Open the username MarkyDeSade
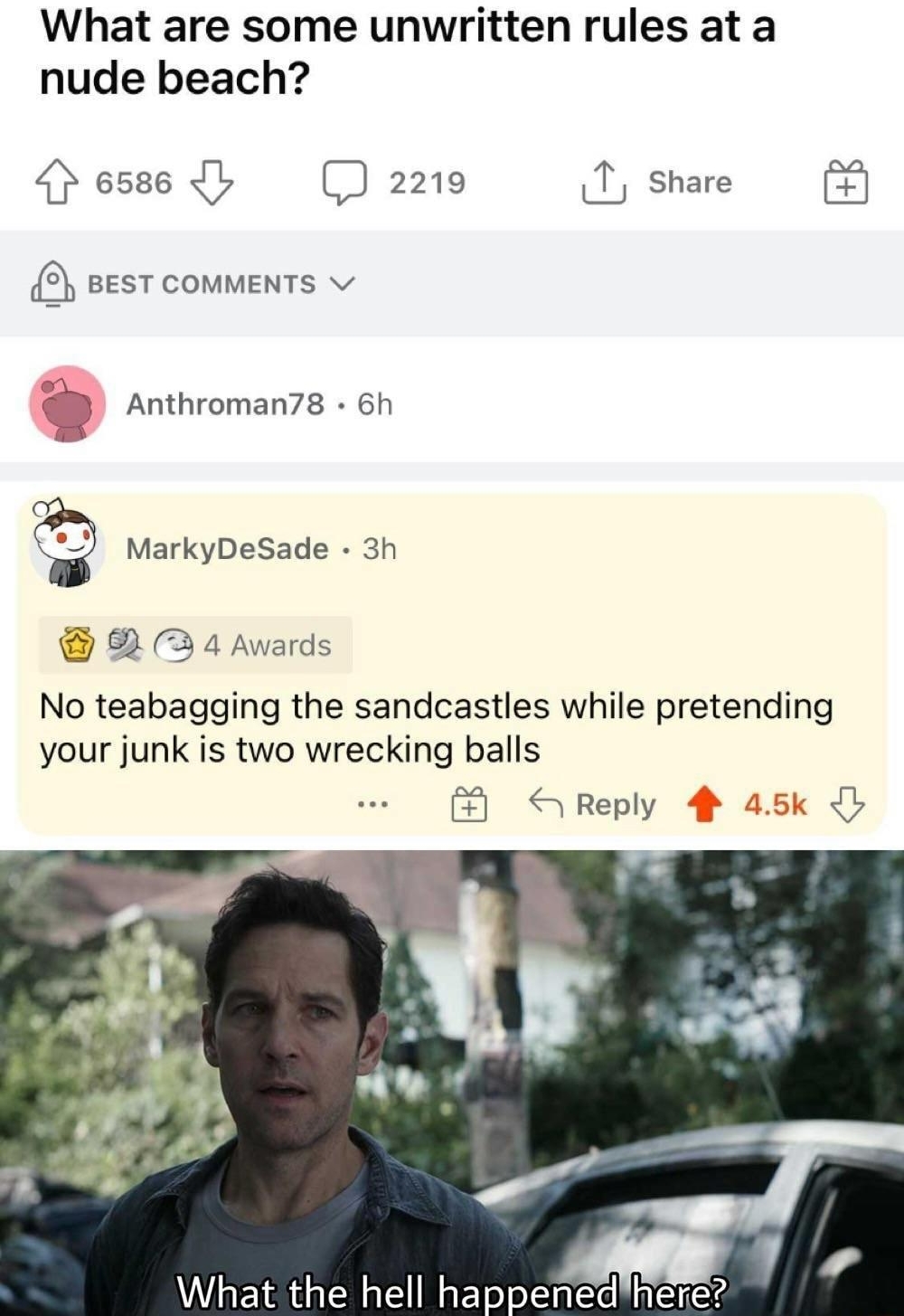This screenshot has width=904, height=1316. 226,548
